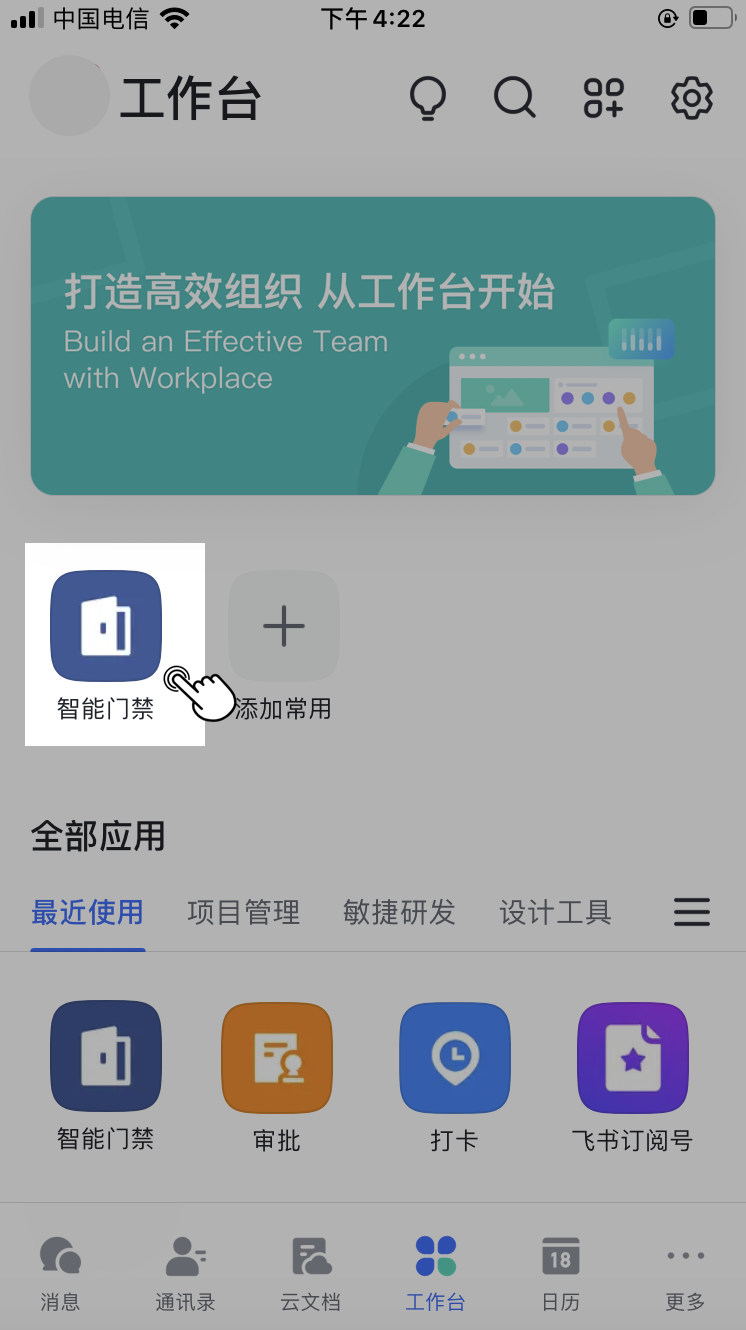
Task: Switch to the 敏捷研发 tab
Action: 399,912
